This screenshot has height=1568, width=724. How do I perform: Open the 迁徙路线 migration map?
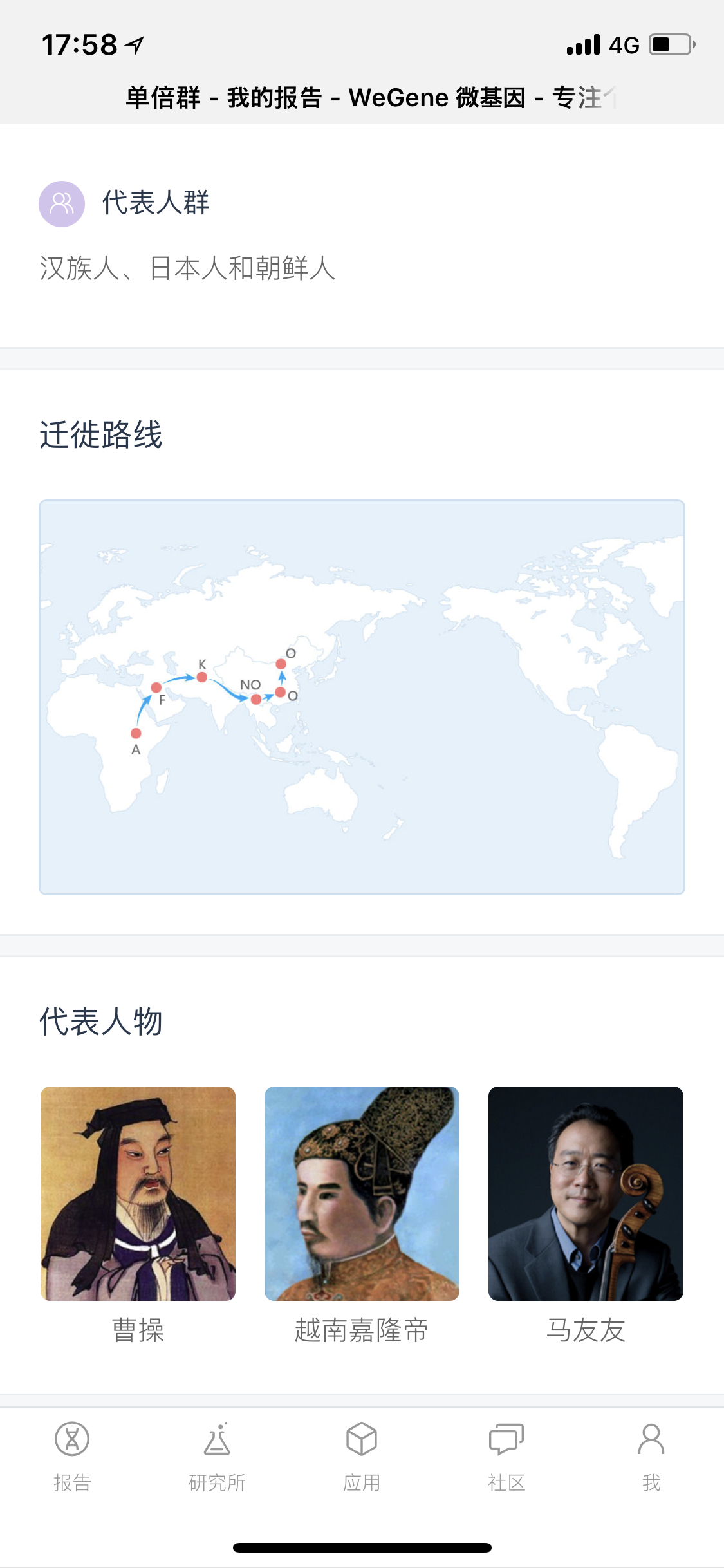pos(362,697)
